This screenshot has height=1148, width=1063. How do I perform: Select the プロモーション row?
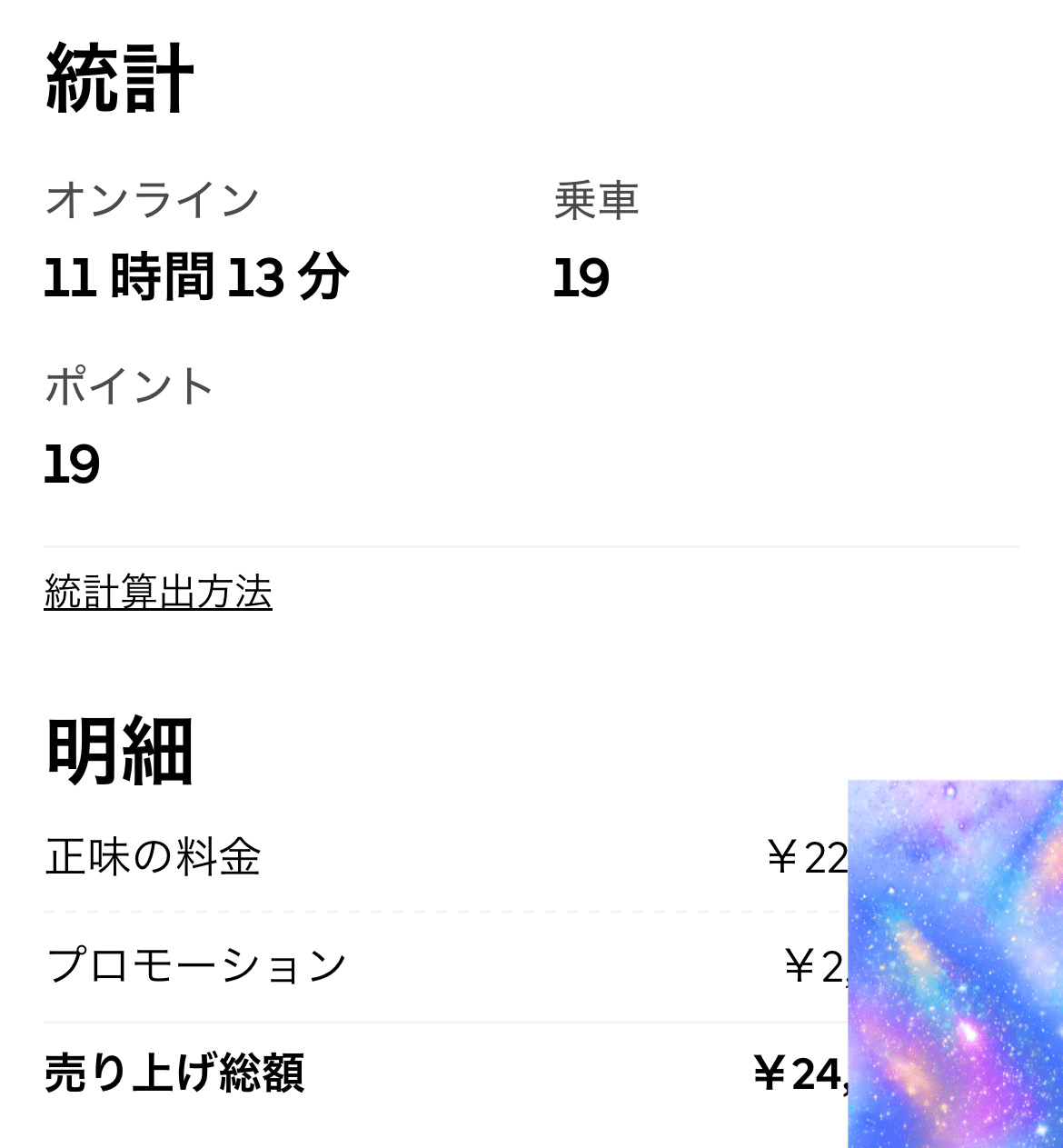196,963
